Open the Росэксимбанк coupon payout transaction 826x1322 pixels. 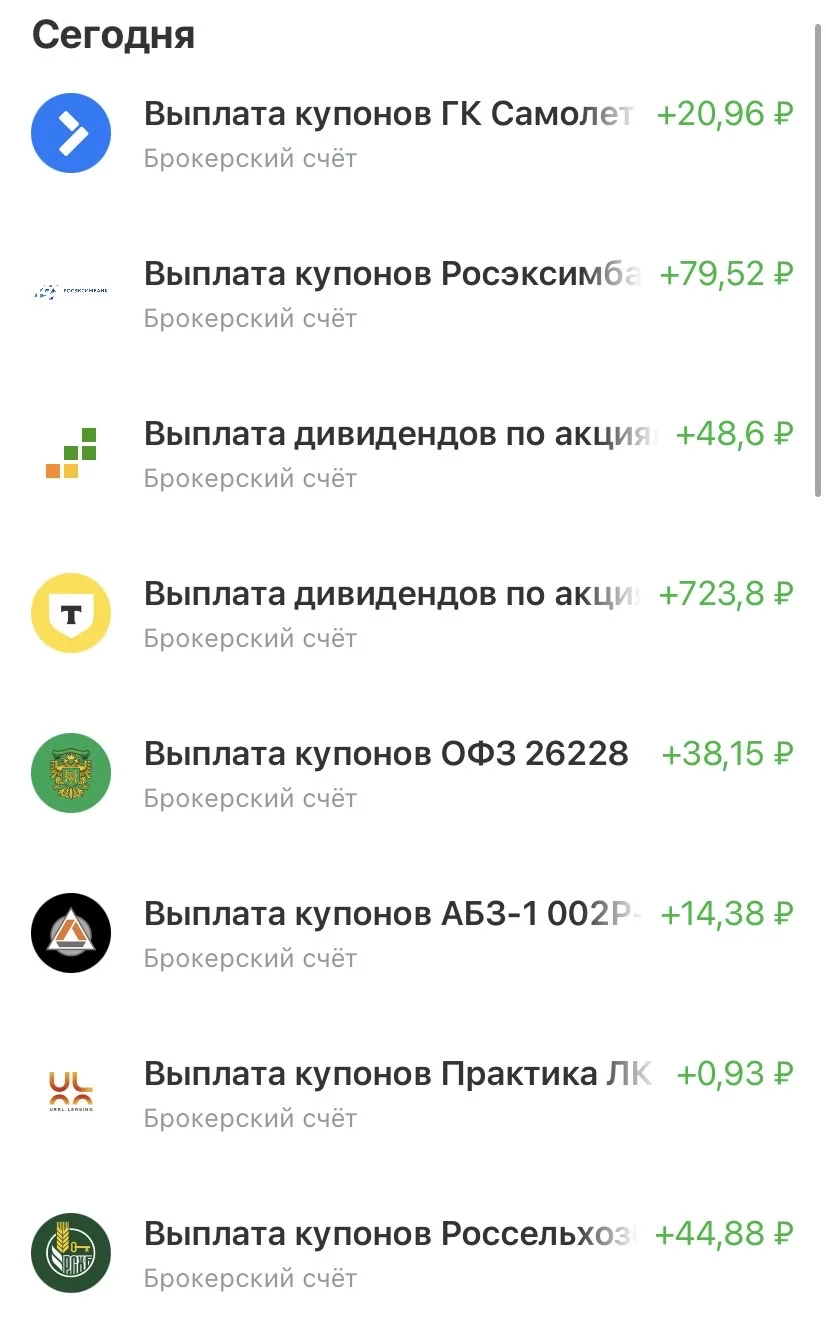412,293
